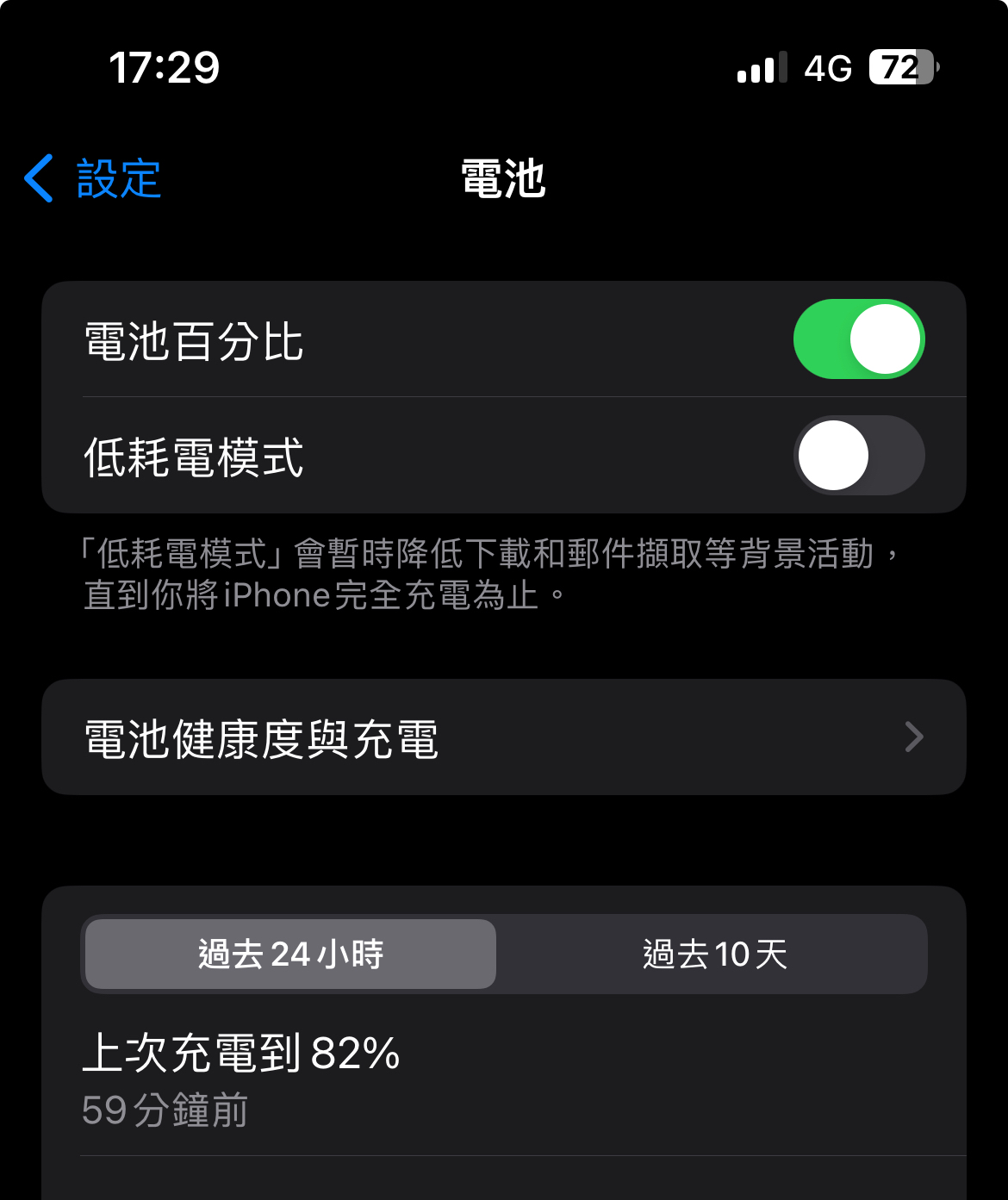
Task: Go back to 設定
Action: pos(93,179)
